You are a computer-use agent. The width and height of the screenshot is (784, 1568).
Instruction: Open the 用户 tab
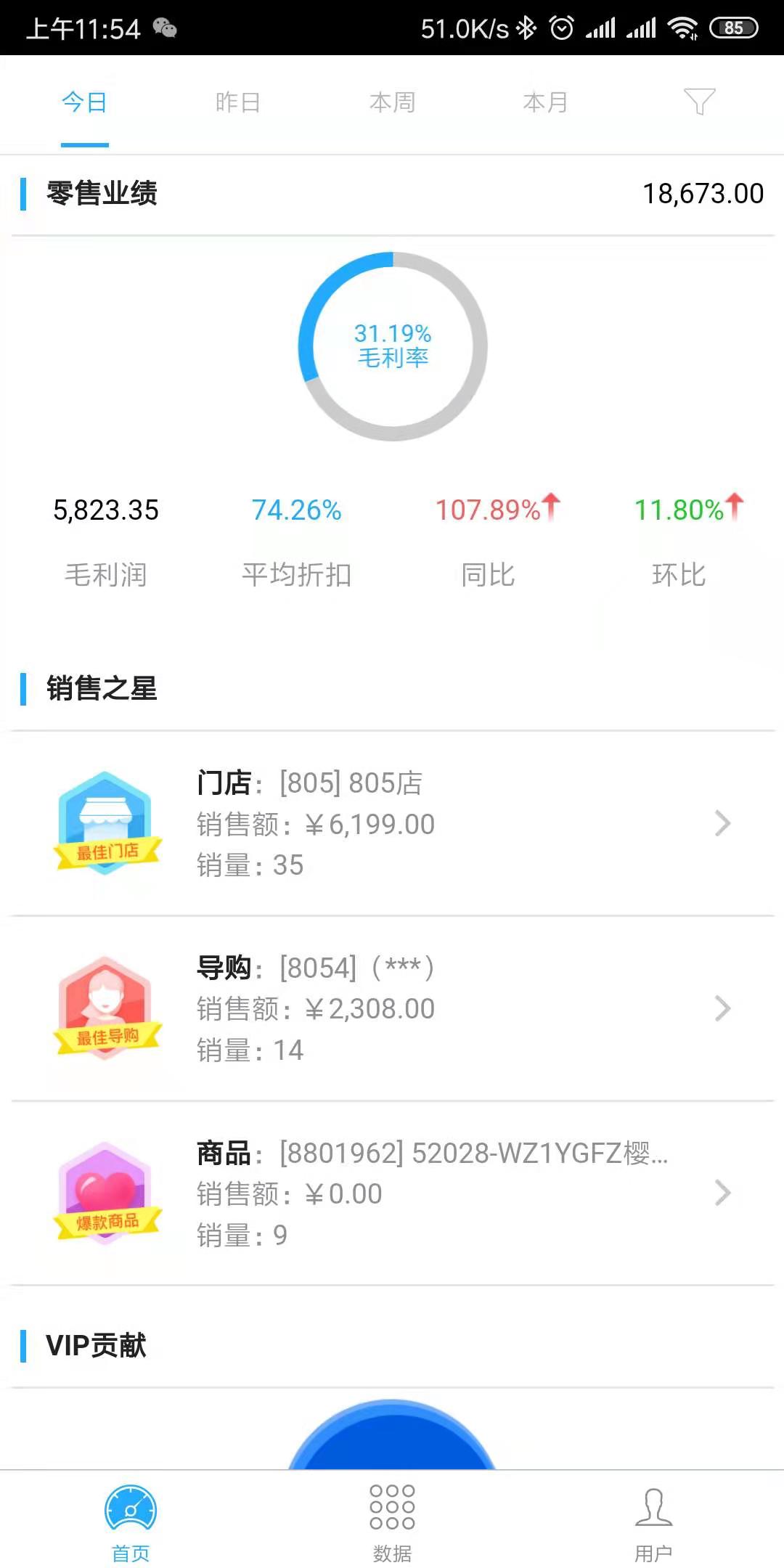(653, 1522)
